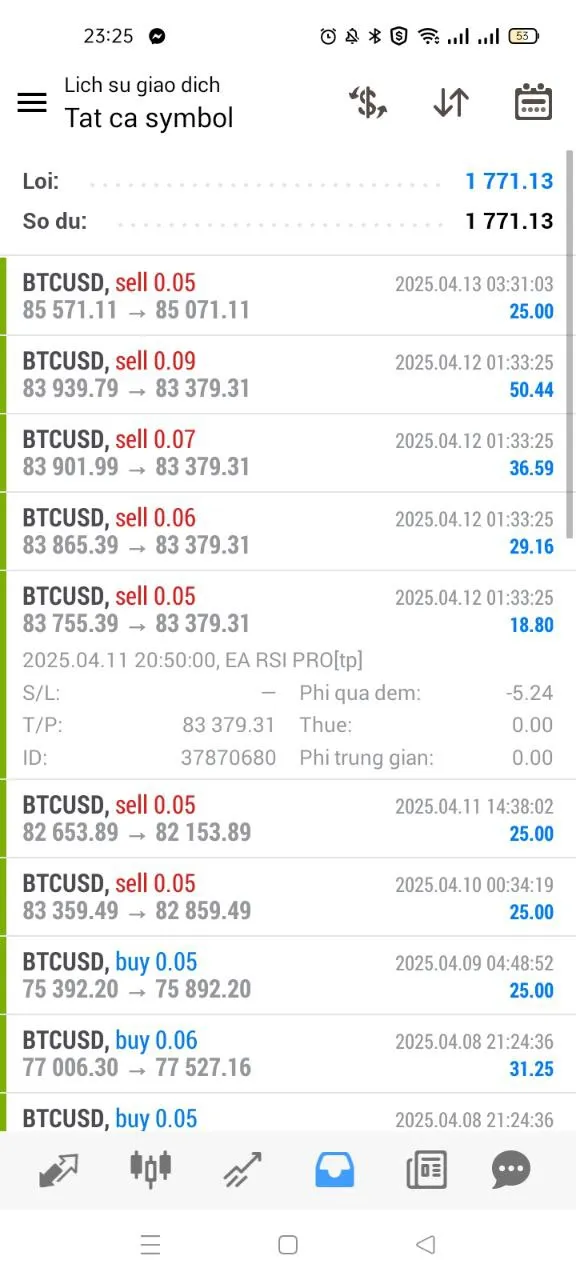The width and height of the screenshot is (576, 1280).
Task: Open the chat messages tab
Action: pos(511,1169)
